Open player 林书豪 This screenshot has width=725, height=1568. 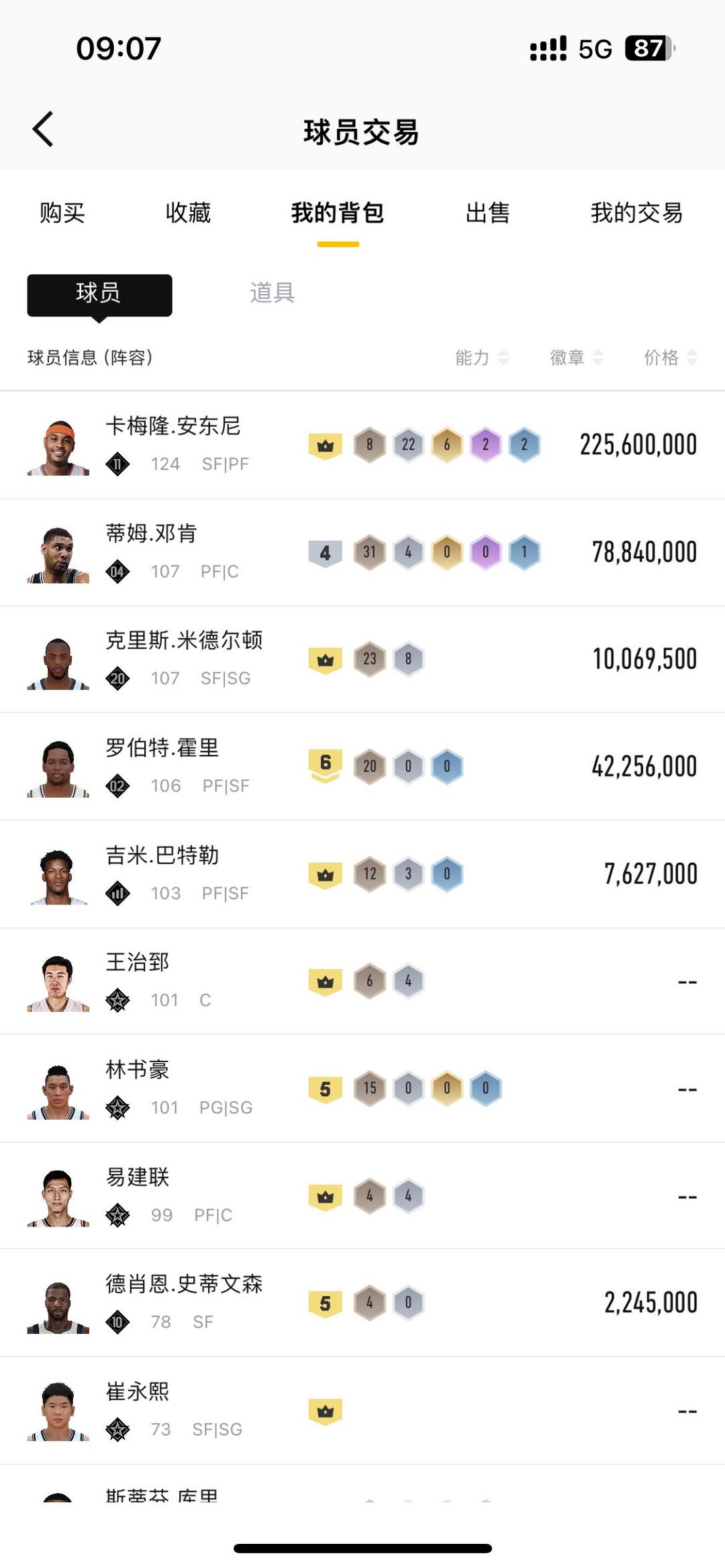click(x=138, y=1087)
